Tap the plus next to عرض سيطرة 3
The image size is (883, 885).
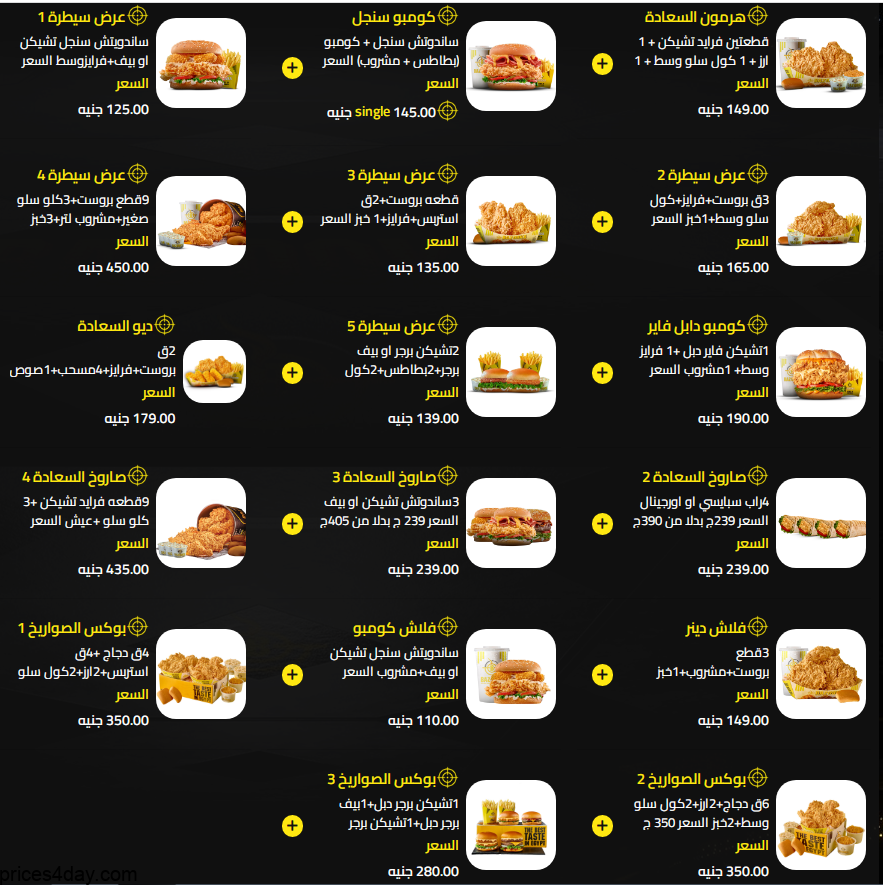click(x=292, y=222)
